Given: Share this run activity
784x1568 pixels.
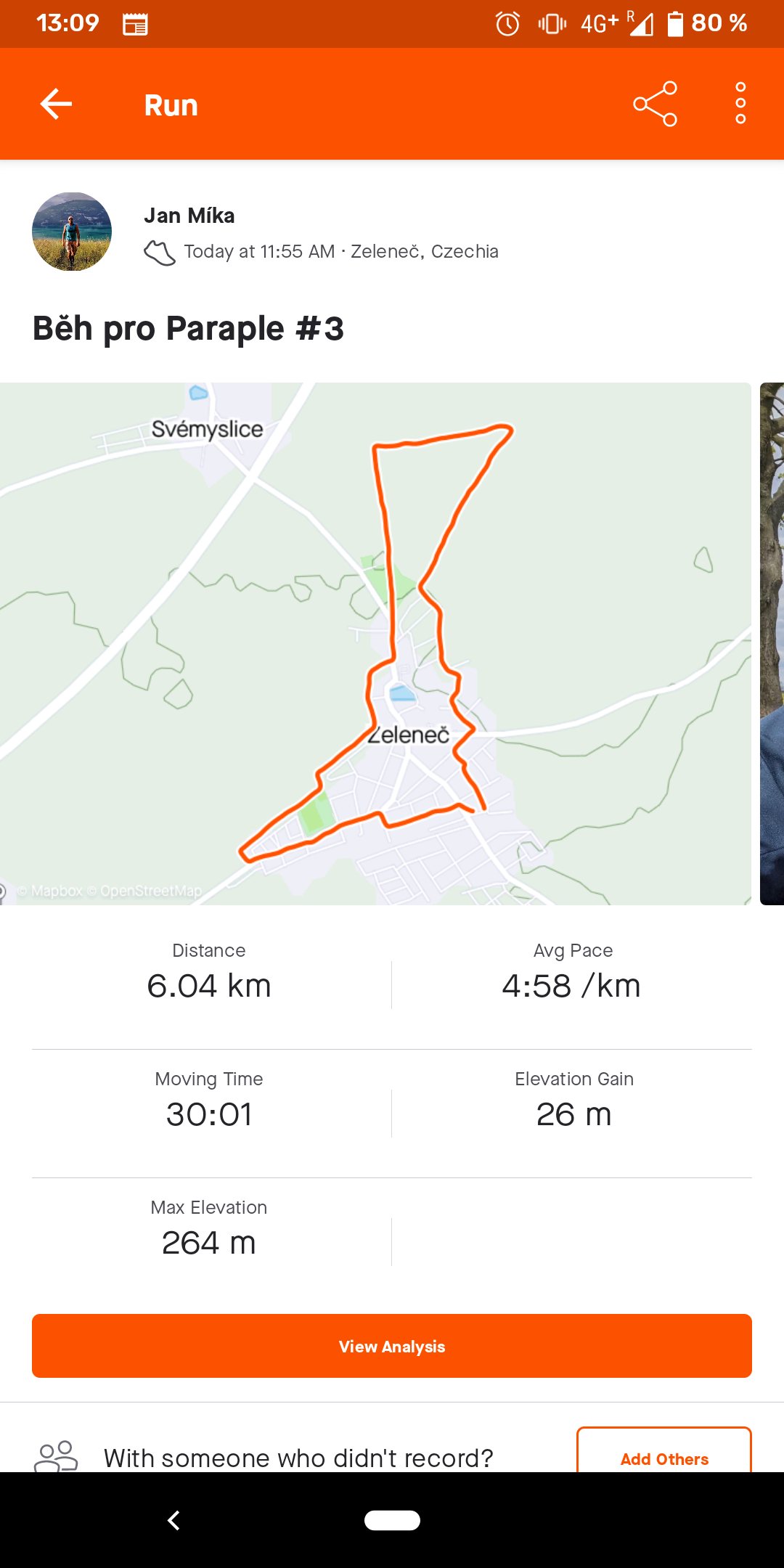Looking at the screenshot, I should (x=656, y=105).
